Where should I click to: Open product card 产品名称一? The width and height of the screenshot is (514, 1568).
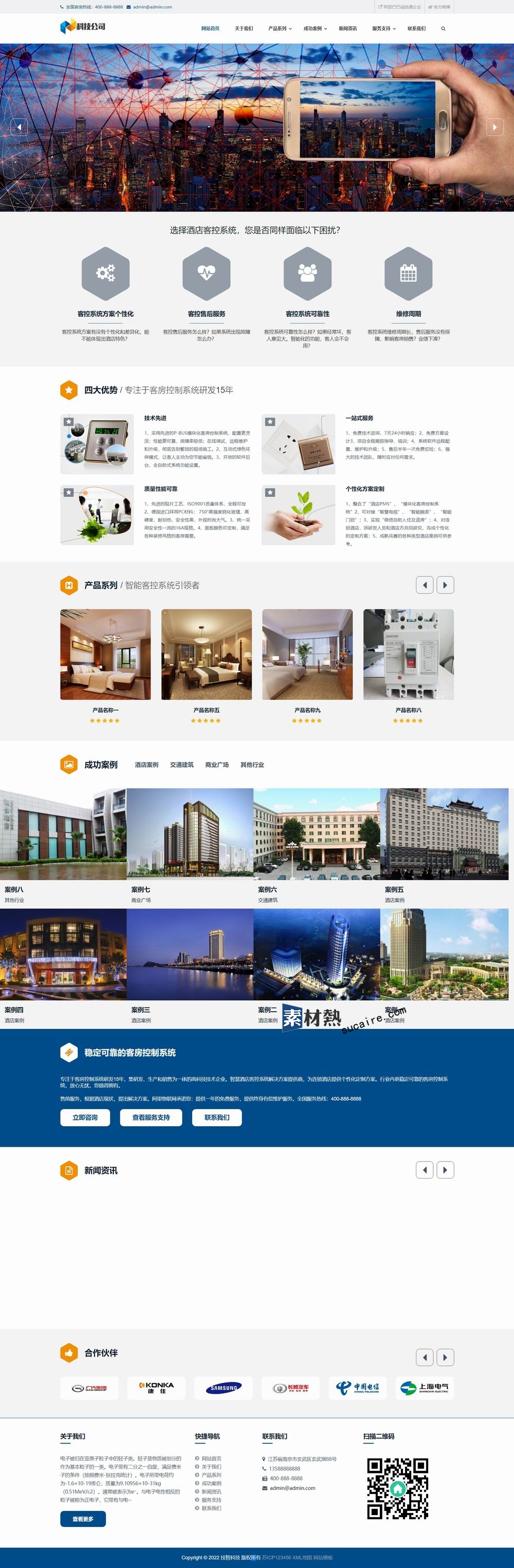click(x=105, y=654)
